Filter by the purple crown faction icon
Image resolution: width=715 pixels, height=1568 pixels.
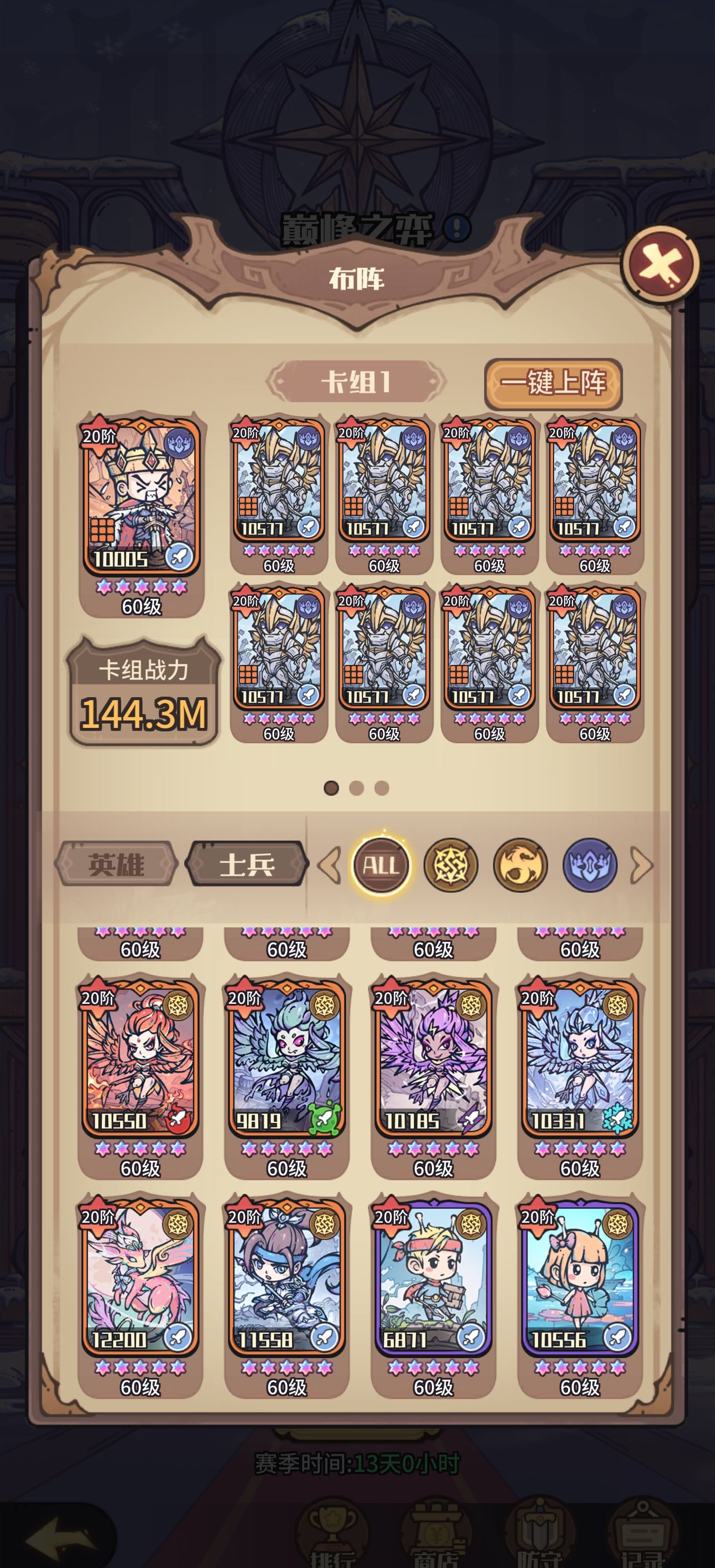coord(589,865)
